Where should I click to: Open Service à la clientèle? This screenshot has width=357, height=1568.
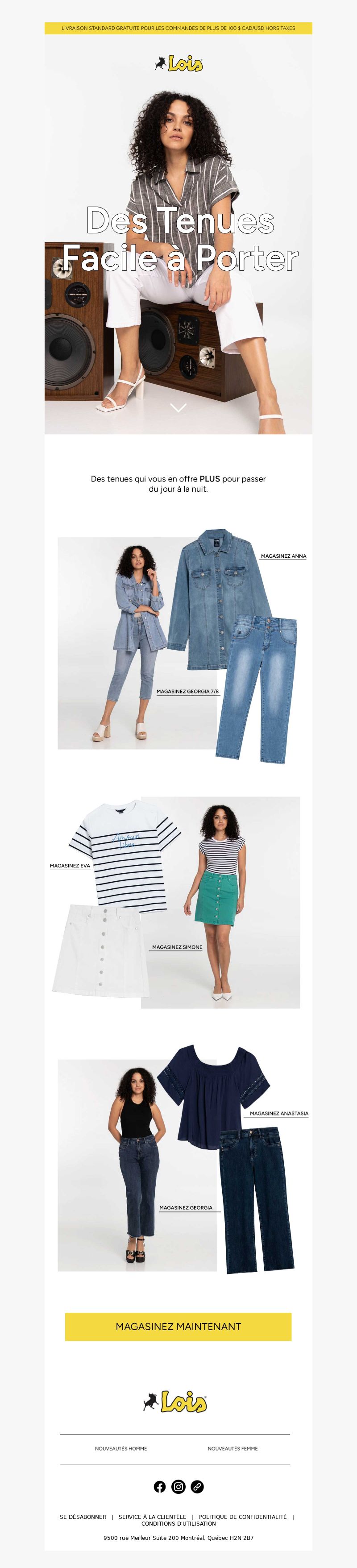(x=152, y=1517)
